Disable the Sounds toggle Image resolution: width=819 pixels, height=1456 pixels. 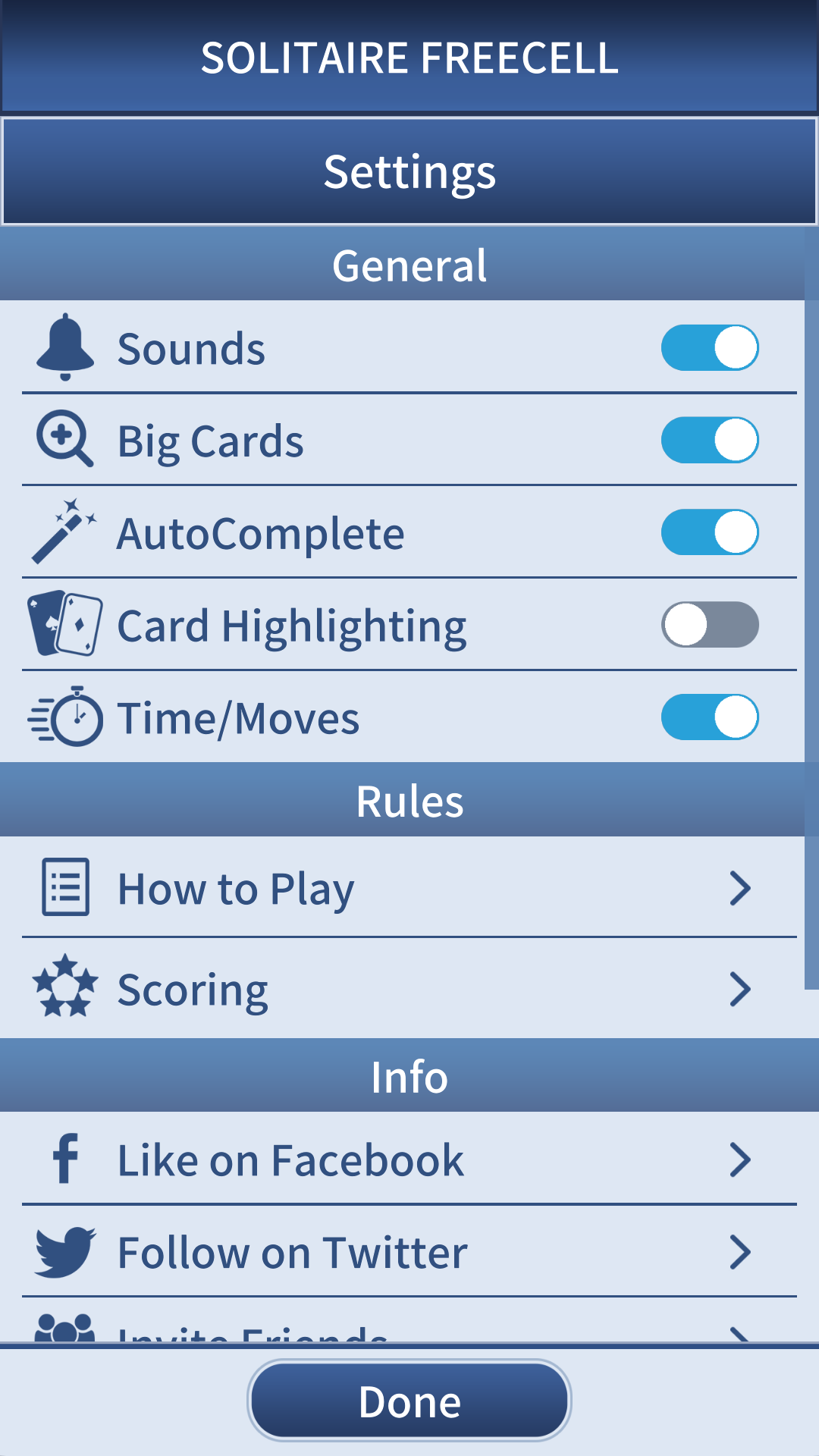[710, 347]
